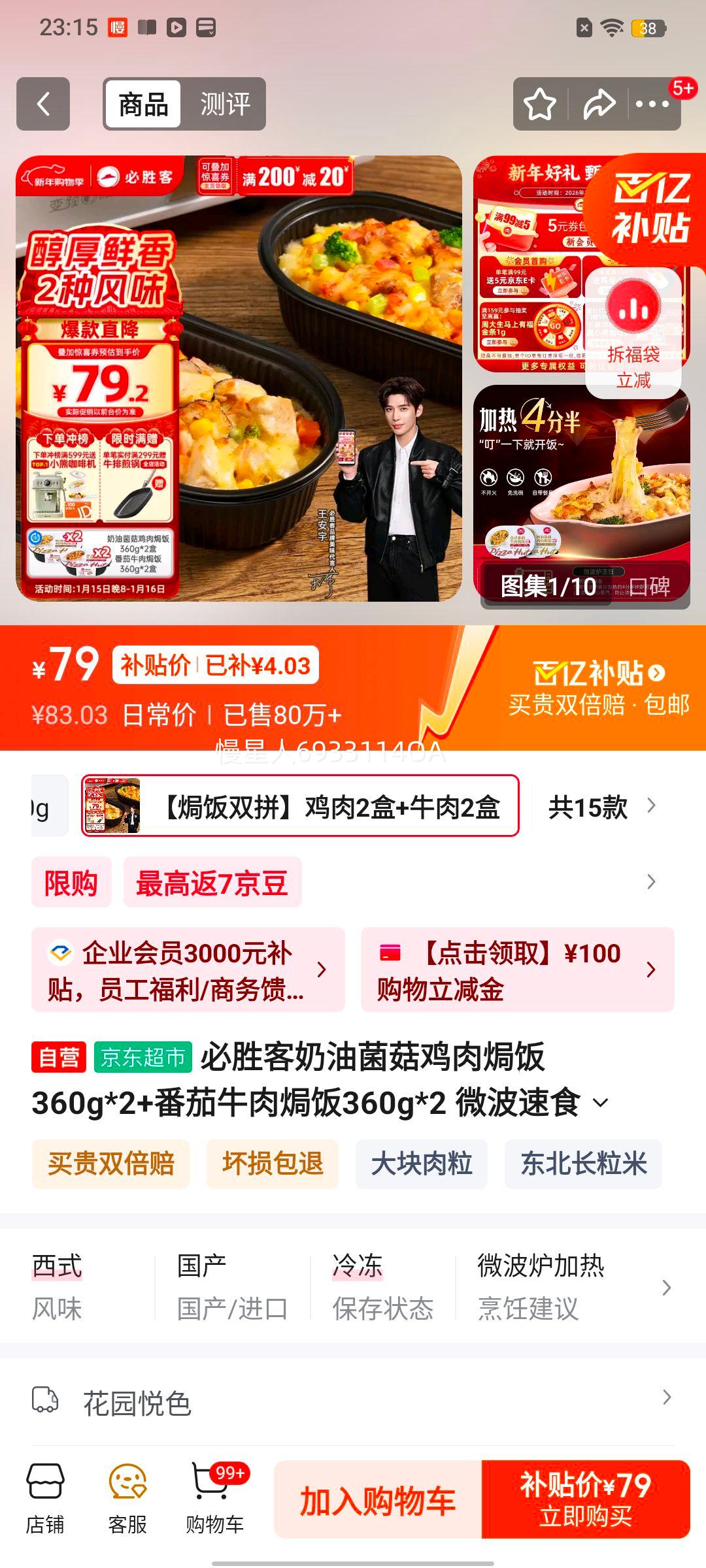Tap the back arrow at top left
Viewport: 706px width, 1568px height.
43,105
